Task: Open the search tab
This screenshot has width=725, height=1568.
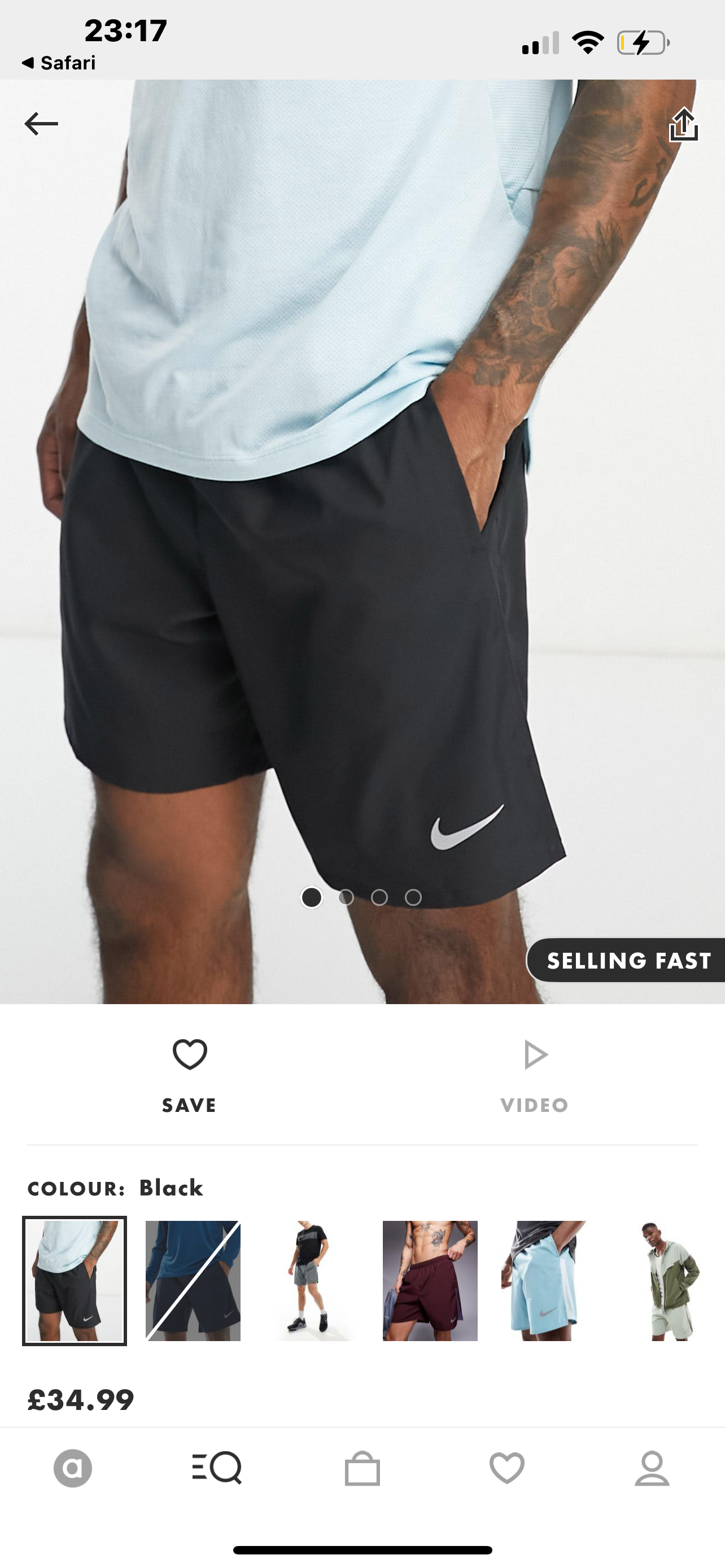Action: pyautogui.click(x=217, y=1468)
